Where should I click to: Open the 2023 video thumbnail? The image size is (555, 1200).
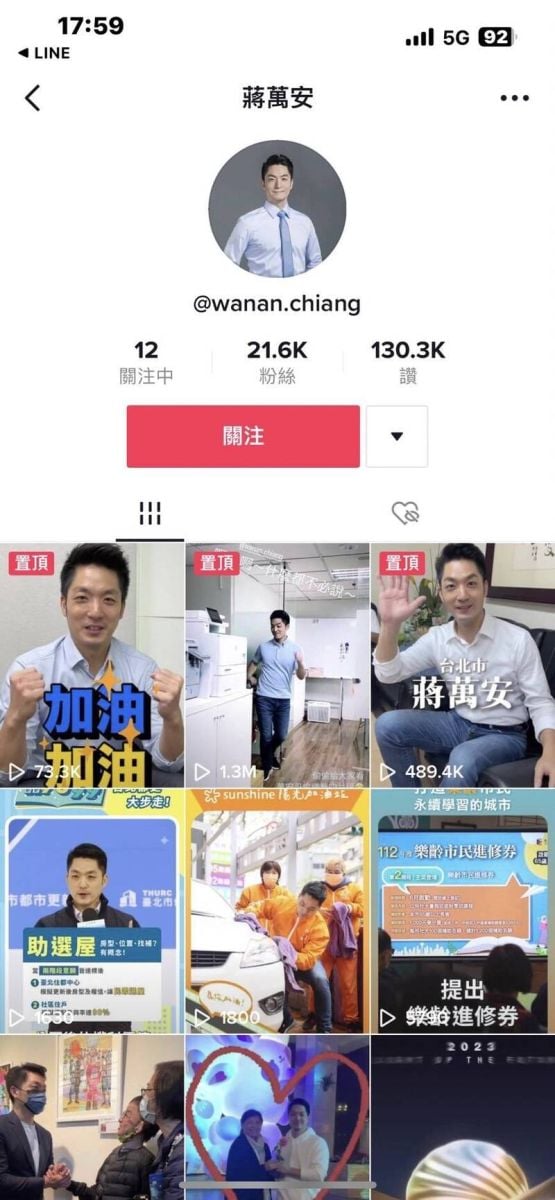click(x=463, y=1117)
